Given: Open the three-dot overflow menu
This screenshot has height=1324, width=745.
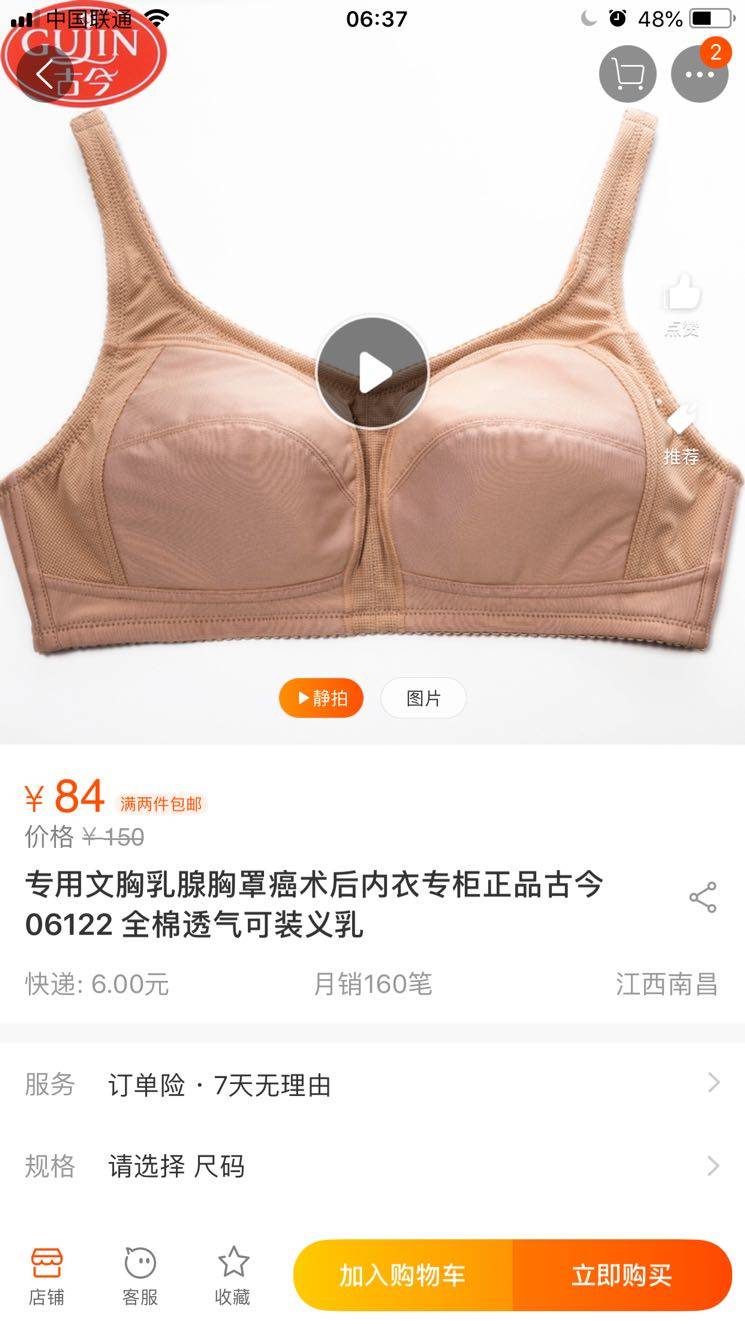Looking at the screenshot, I should (x=699, y=74).
